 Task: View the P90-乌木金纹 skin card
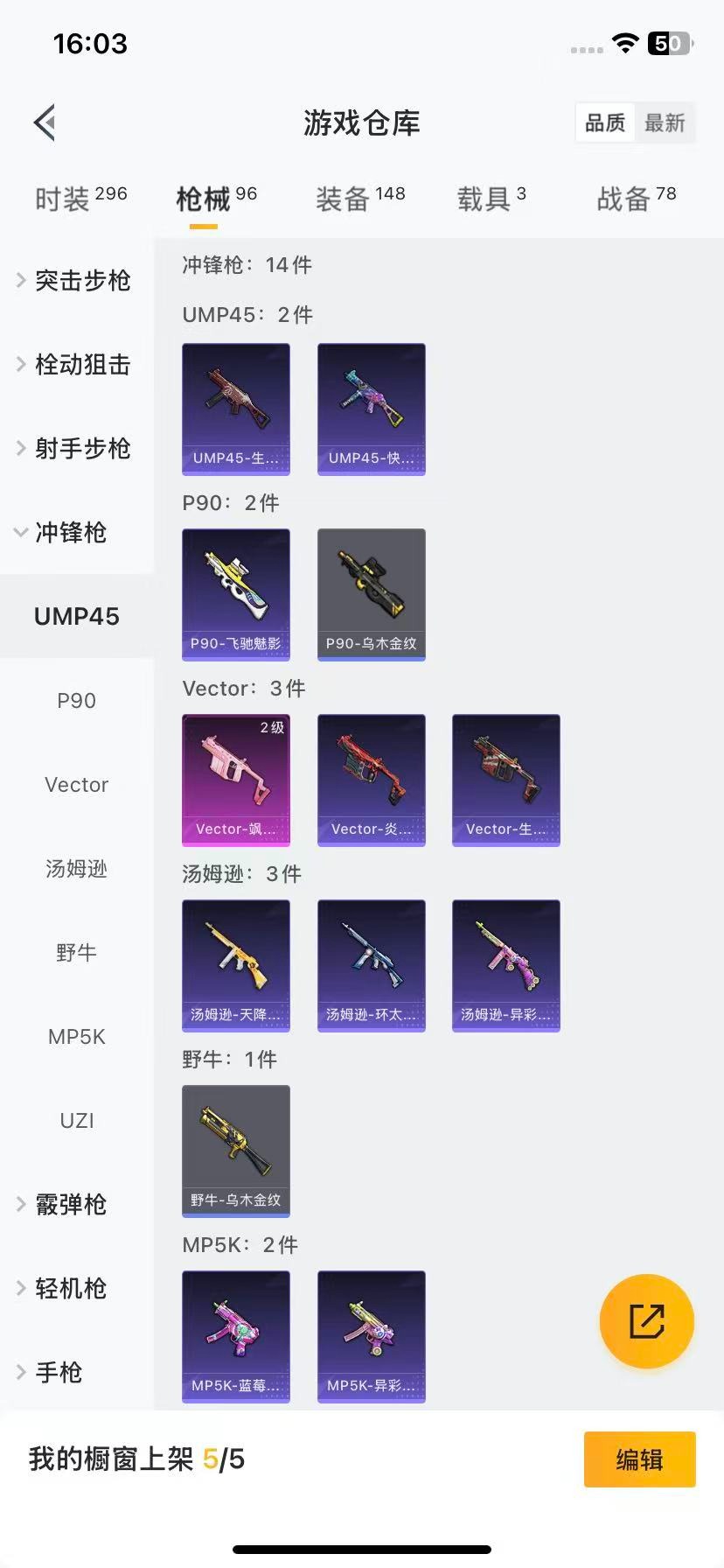coord(371,594)
